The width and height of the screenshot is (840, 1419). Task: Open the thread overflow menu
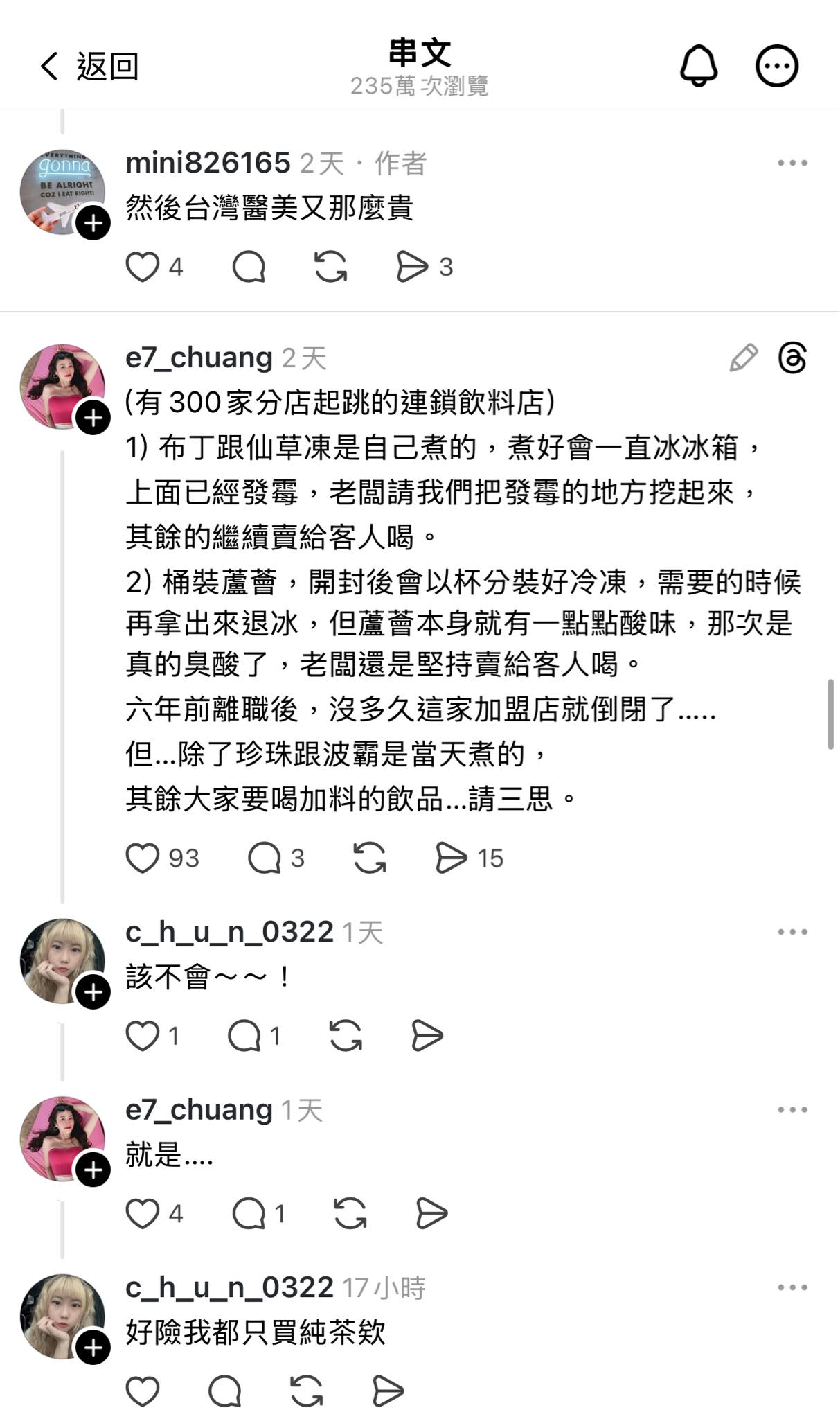tap(776, 66)
